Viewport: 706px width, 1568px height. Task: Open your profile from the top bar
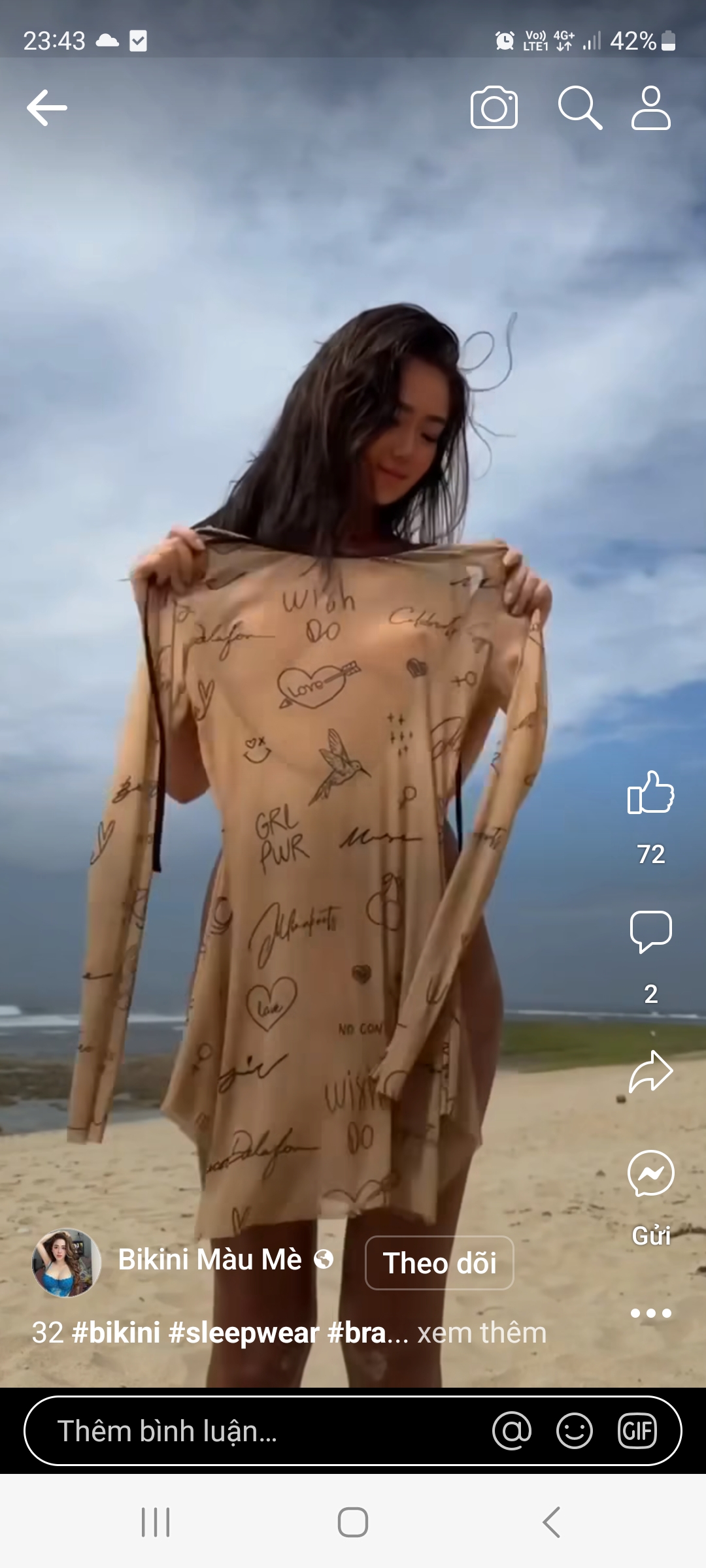pos(650,108)
